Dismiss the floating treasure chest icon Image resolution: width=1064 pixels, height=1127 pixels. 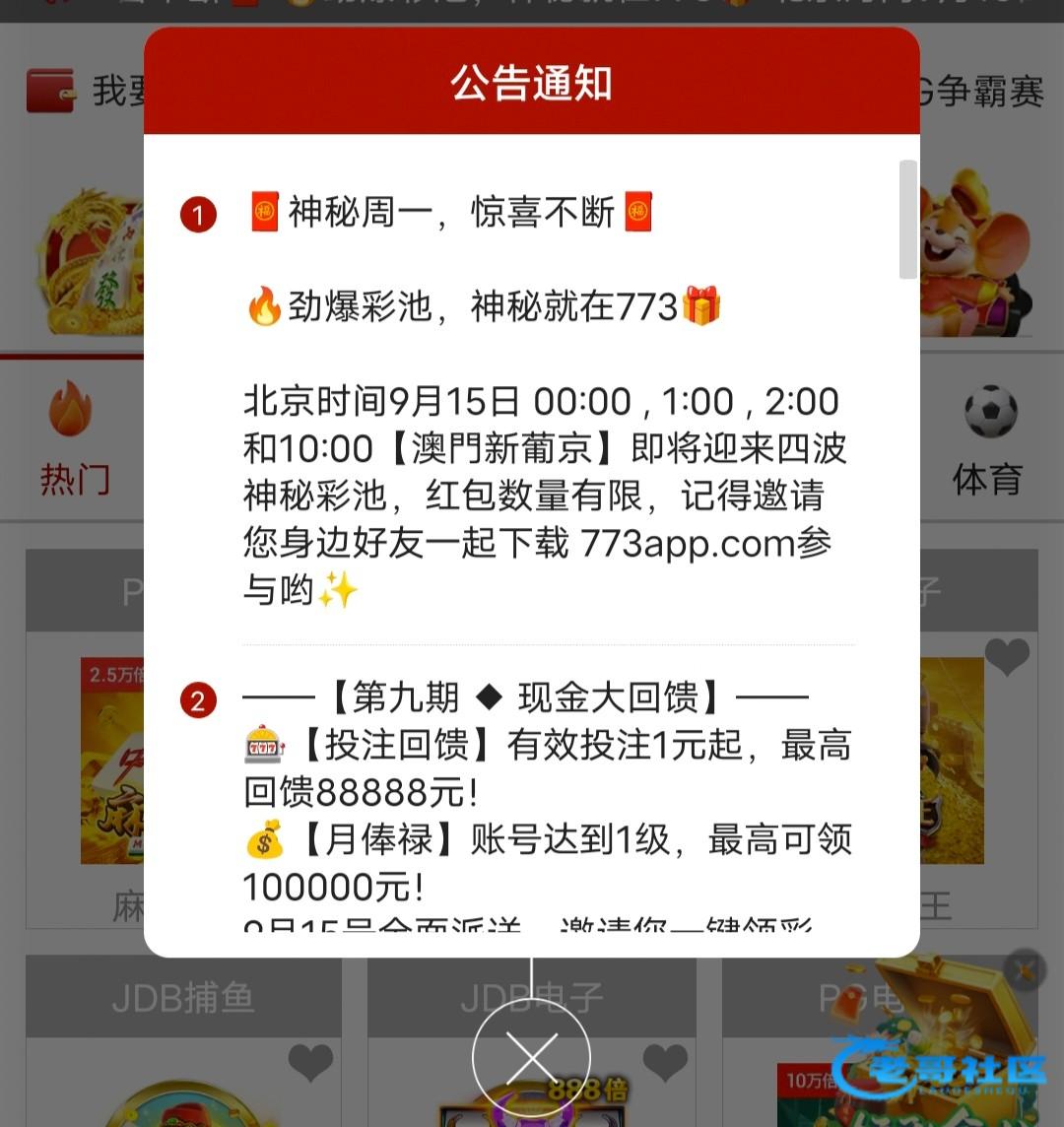[x=1025, y=970]
